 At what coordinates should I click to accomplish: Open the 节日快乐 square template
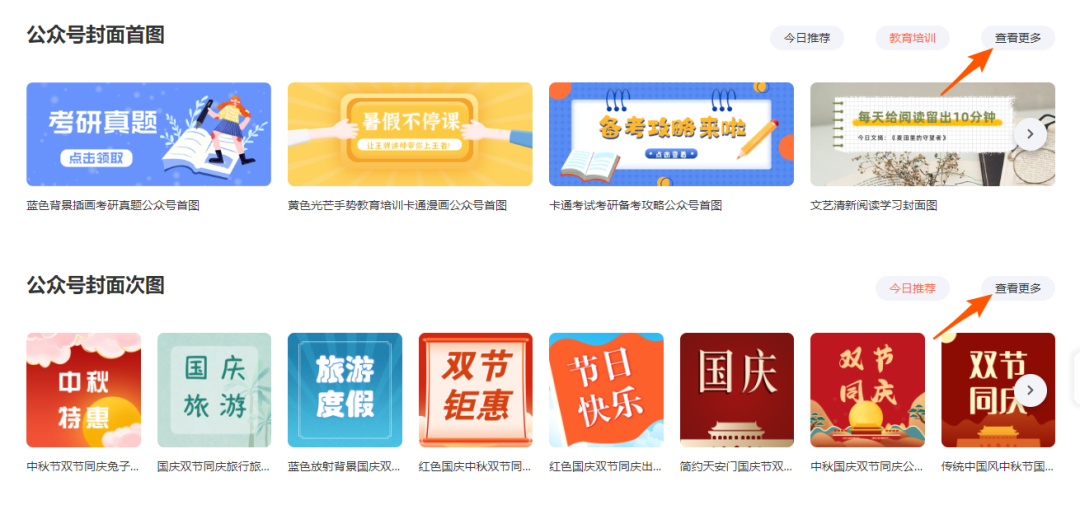(606, 390)
